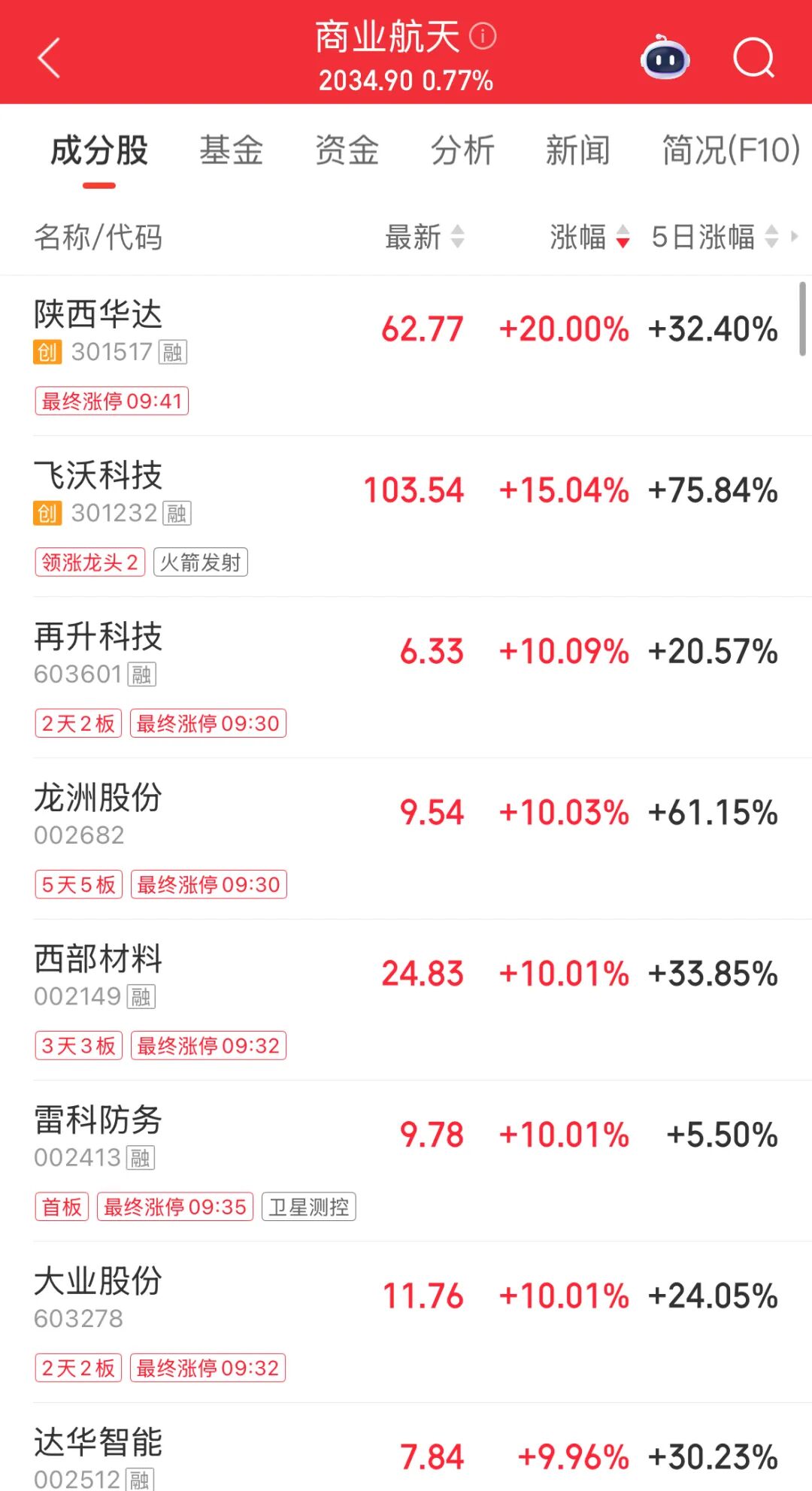Viewport: 812px width, 1491px height.
Task: Switch to the 新闻 tab
Action: point(577,150)
